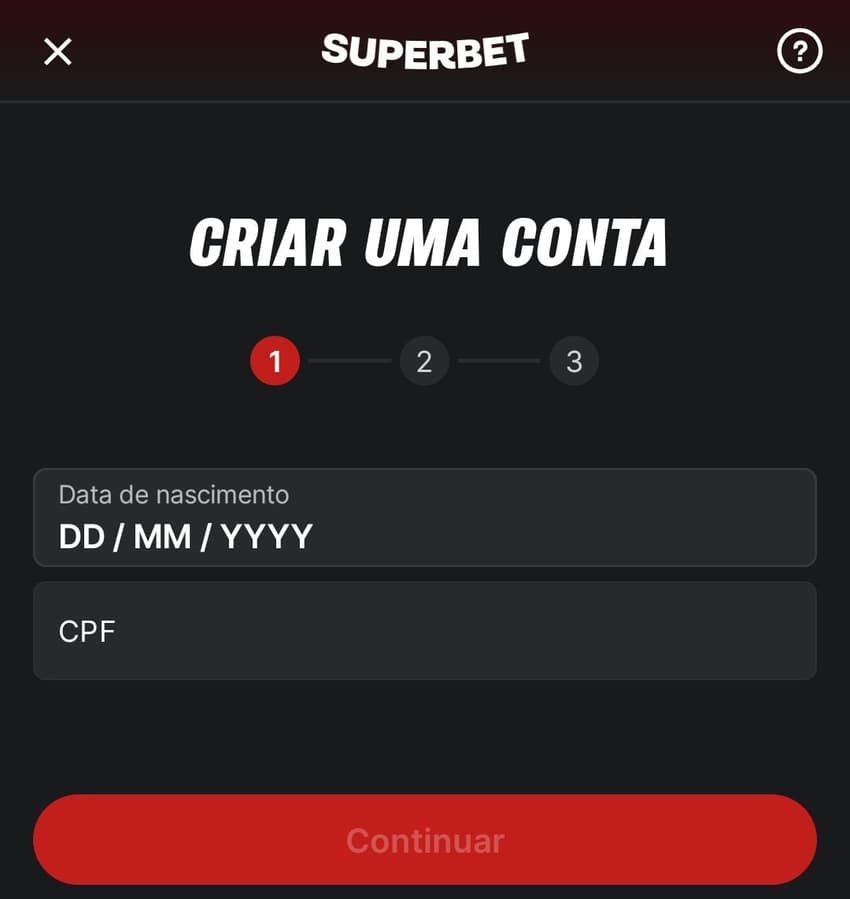Click the CPF label inside its field
Image resolution: width=850 pixels, height=899 pixels.
[87, 630]
